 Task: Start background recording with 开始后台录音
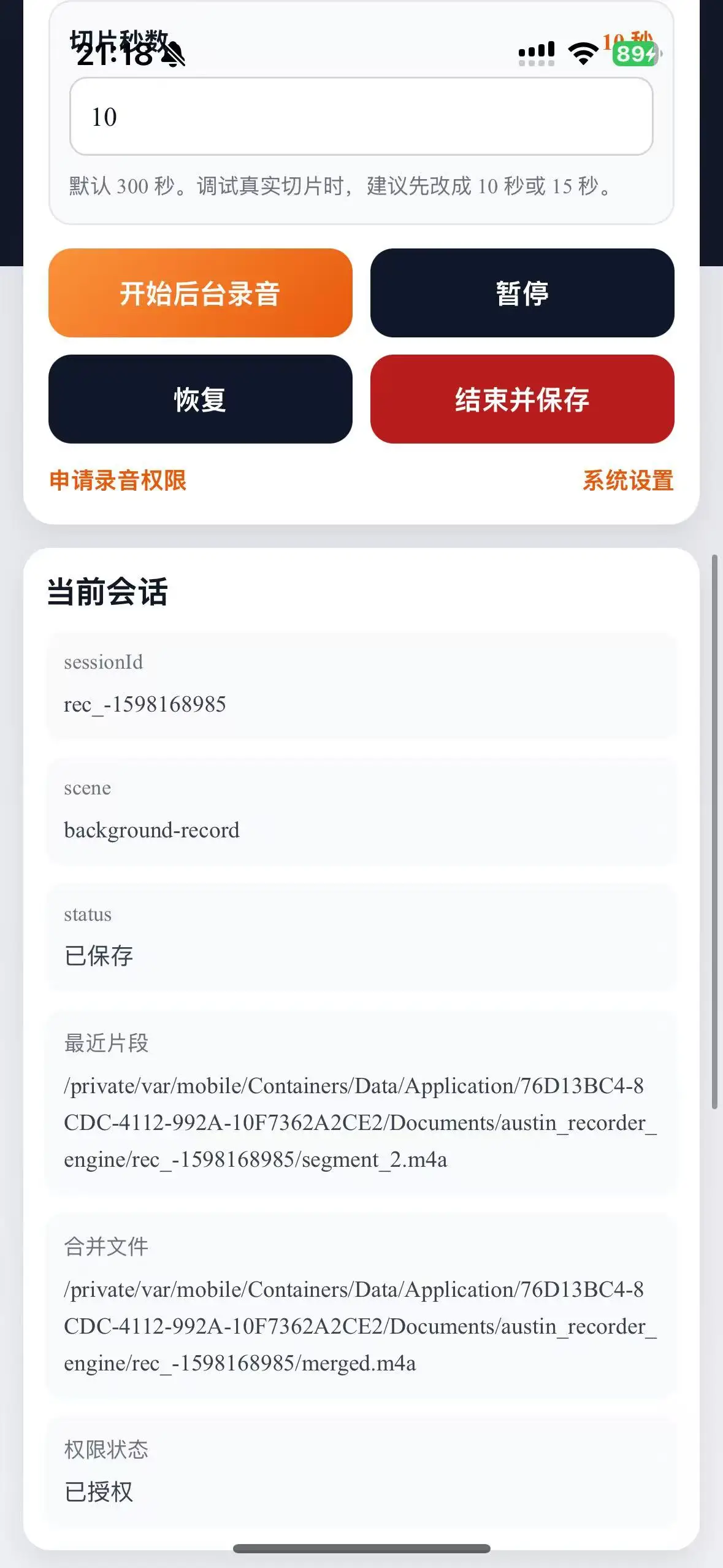coord(201,293)
